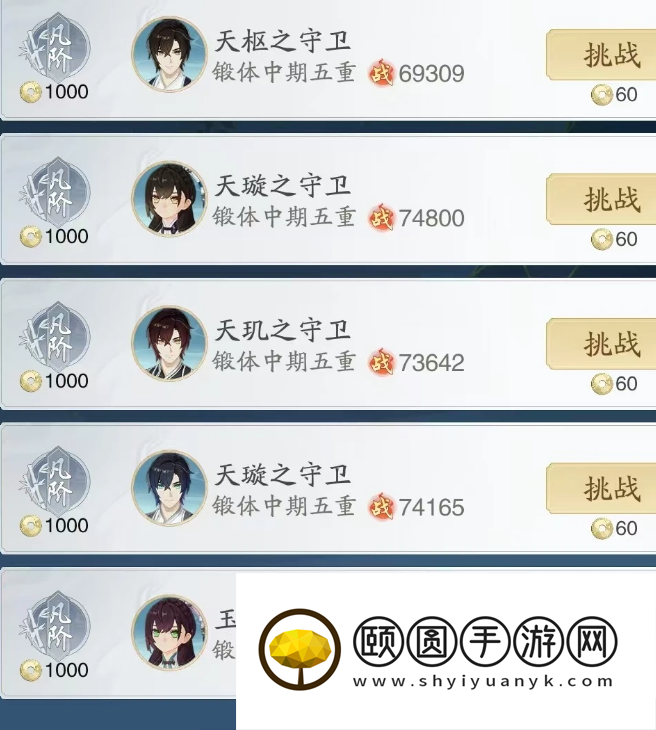The image size is (656, 730).
Task: View avatar of 天玑之守卫
Action: 169,344
